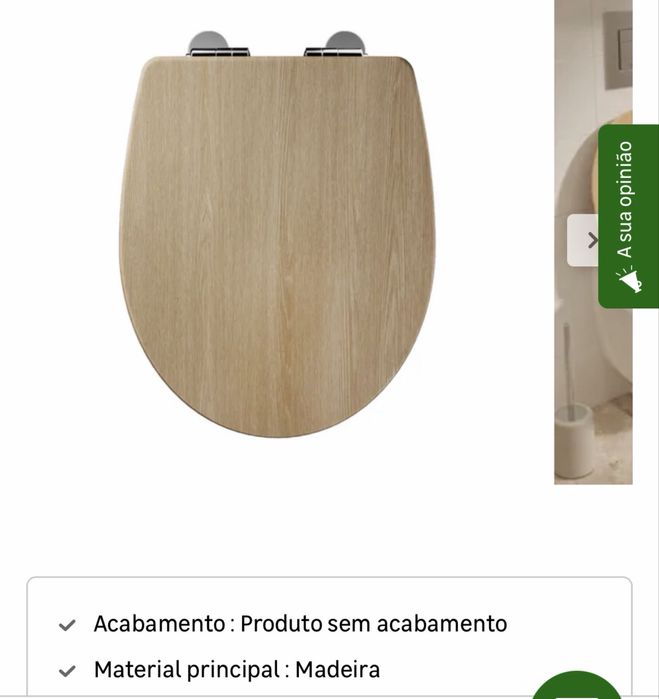Show the next product image with the arrow
659x699 pixels.
coord(588,240)
